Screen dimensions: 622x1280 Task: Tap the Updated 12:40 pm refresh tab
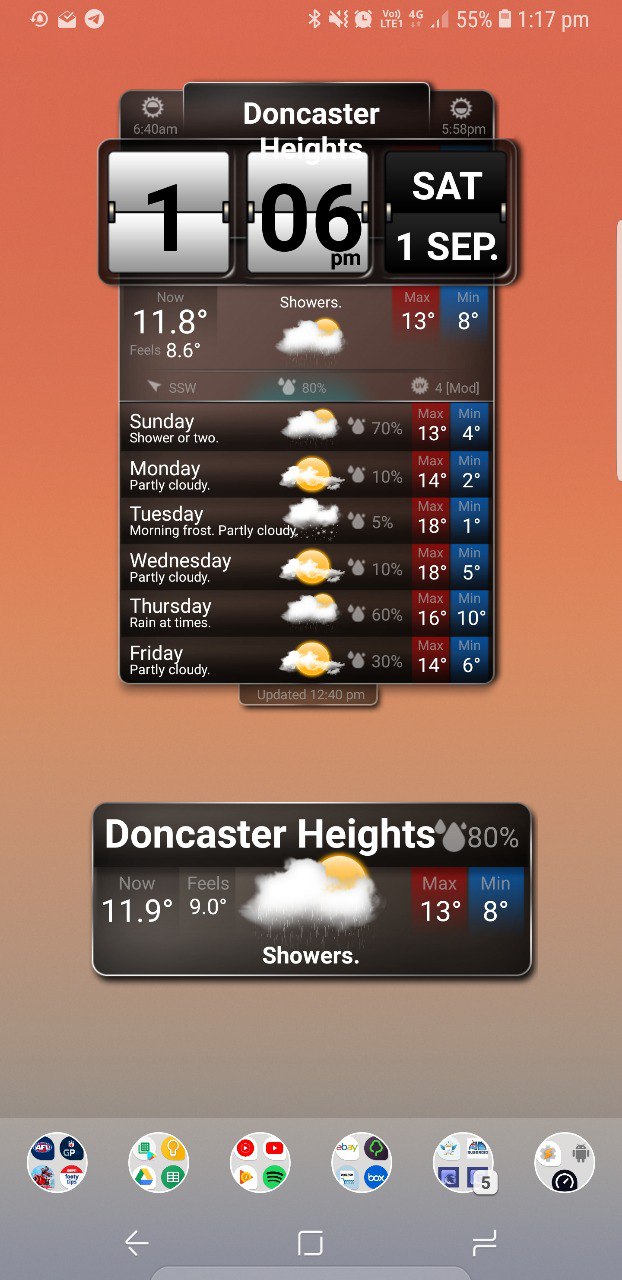coord(309,695)
